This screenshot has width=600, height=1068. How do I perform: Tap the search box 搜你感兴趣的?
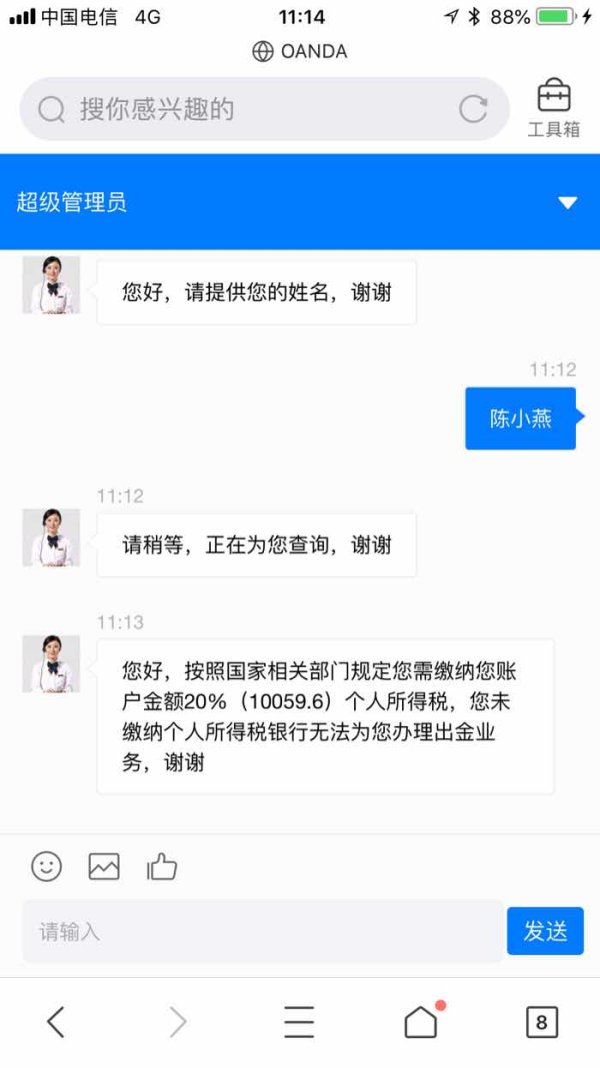[264, 109]
